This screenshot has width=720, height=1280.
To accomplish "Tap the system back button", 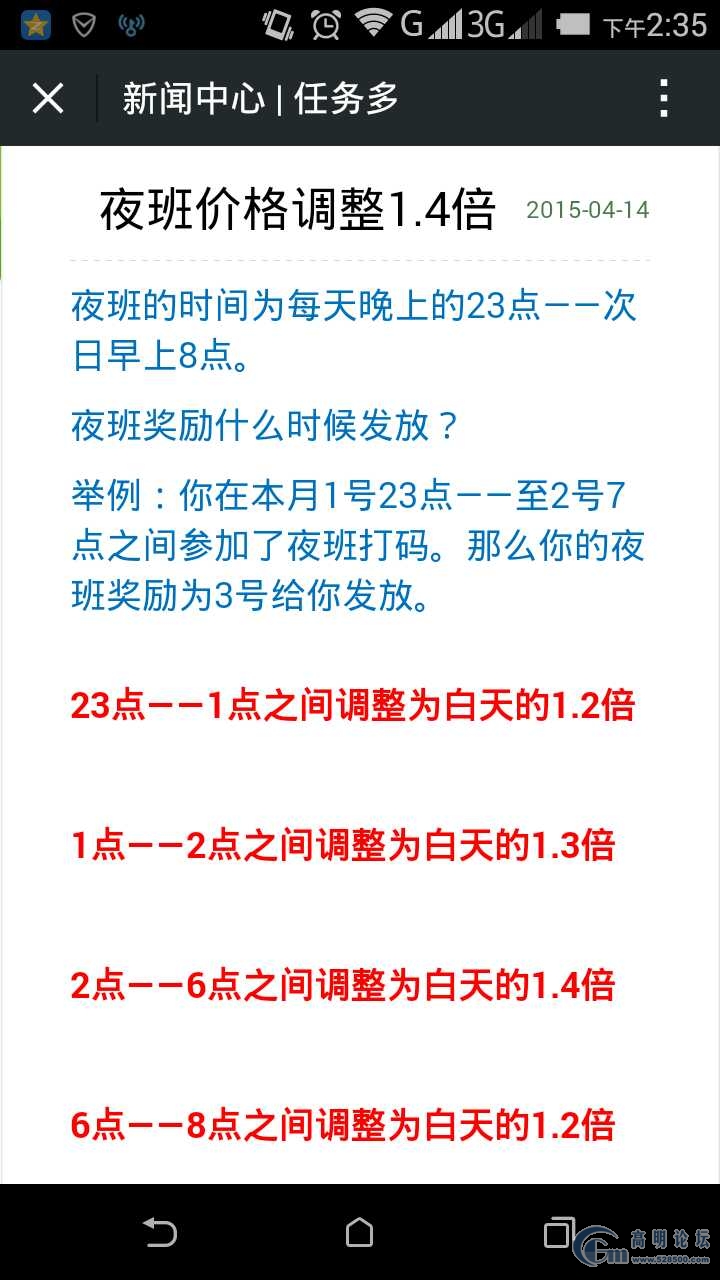I will click(159, 1232).
